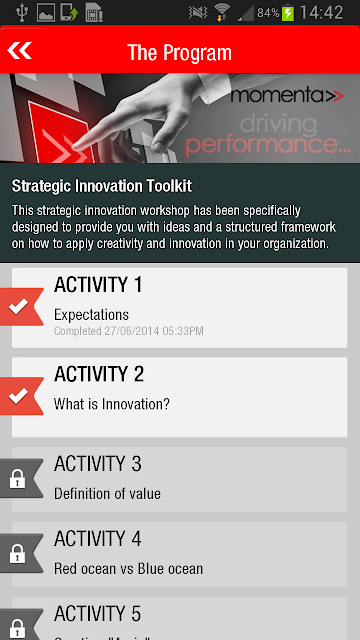Select Activity 3 Definition of value
This screenshot has height=640, width=360.
(x=180, y=479)
